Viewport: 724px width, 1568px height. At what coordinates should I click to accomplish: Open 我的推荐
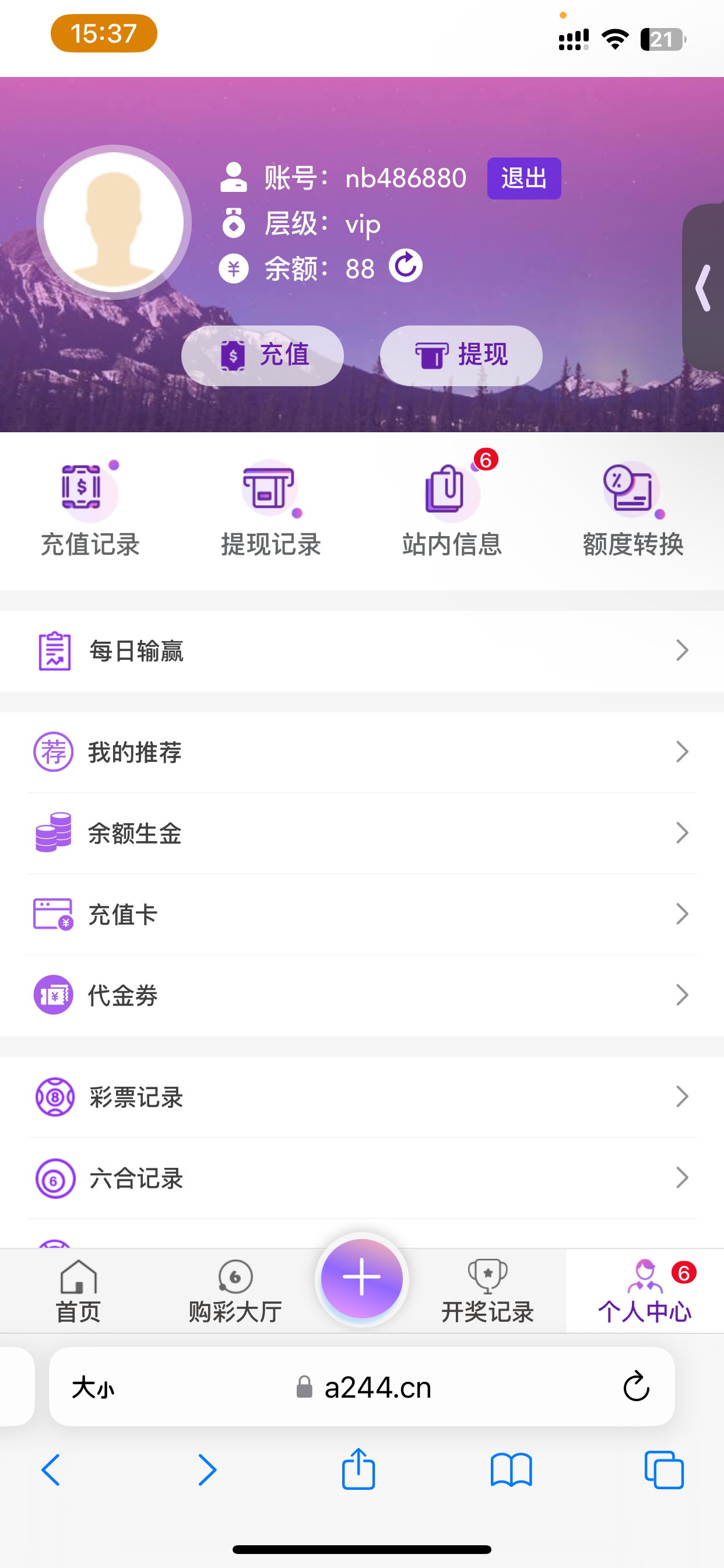362,752
